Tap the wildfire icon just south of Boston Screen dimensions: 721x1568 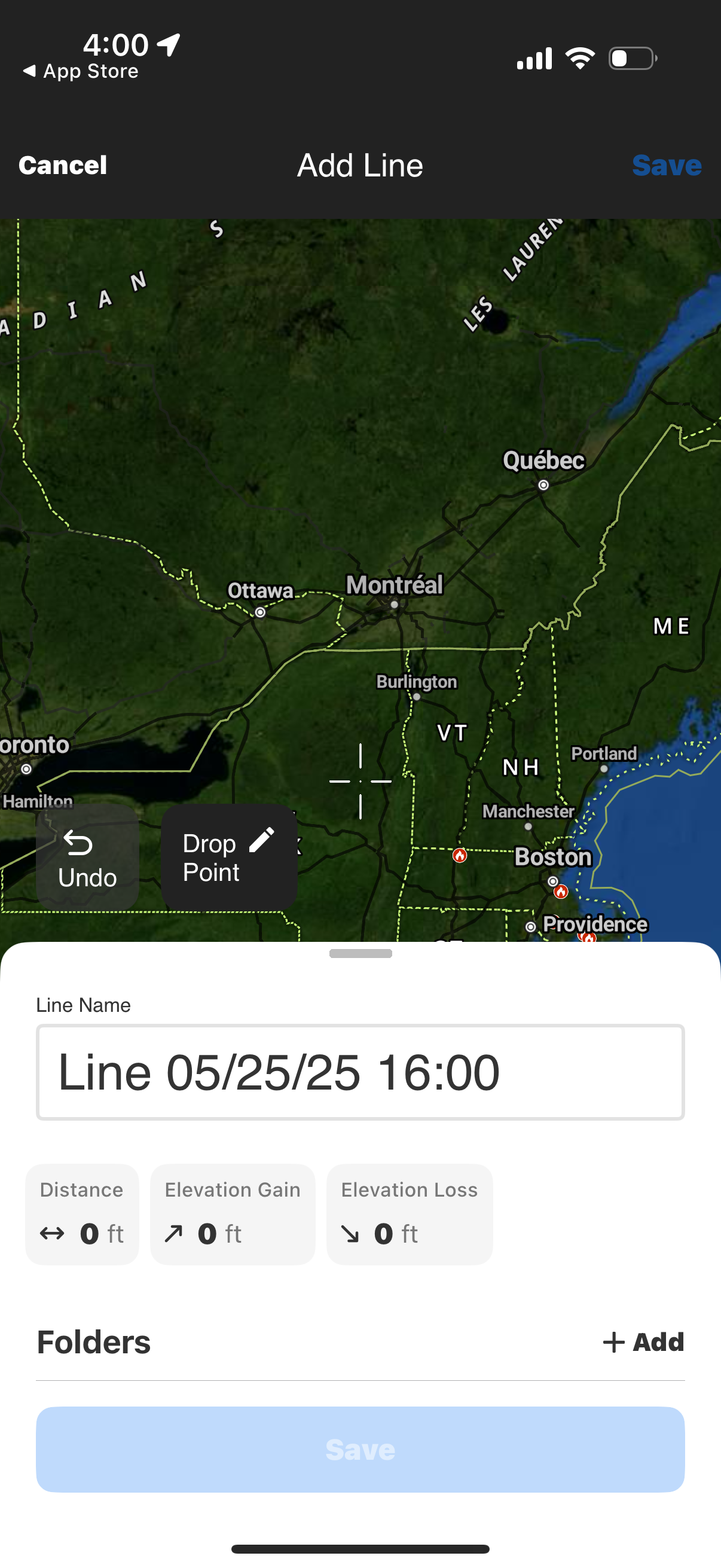point(561,892)
